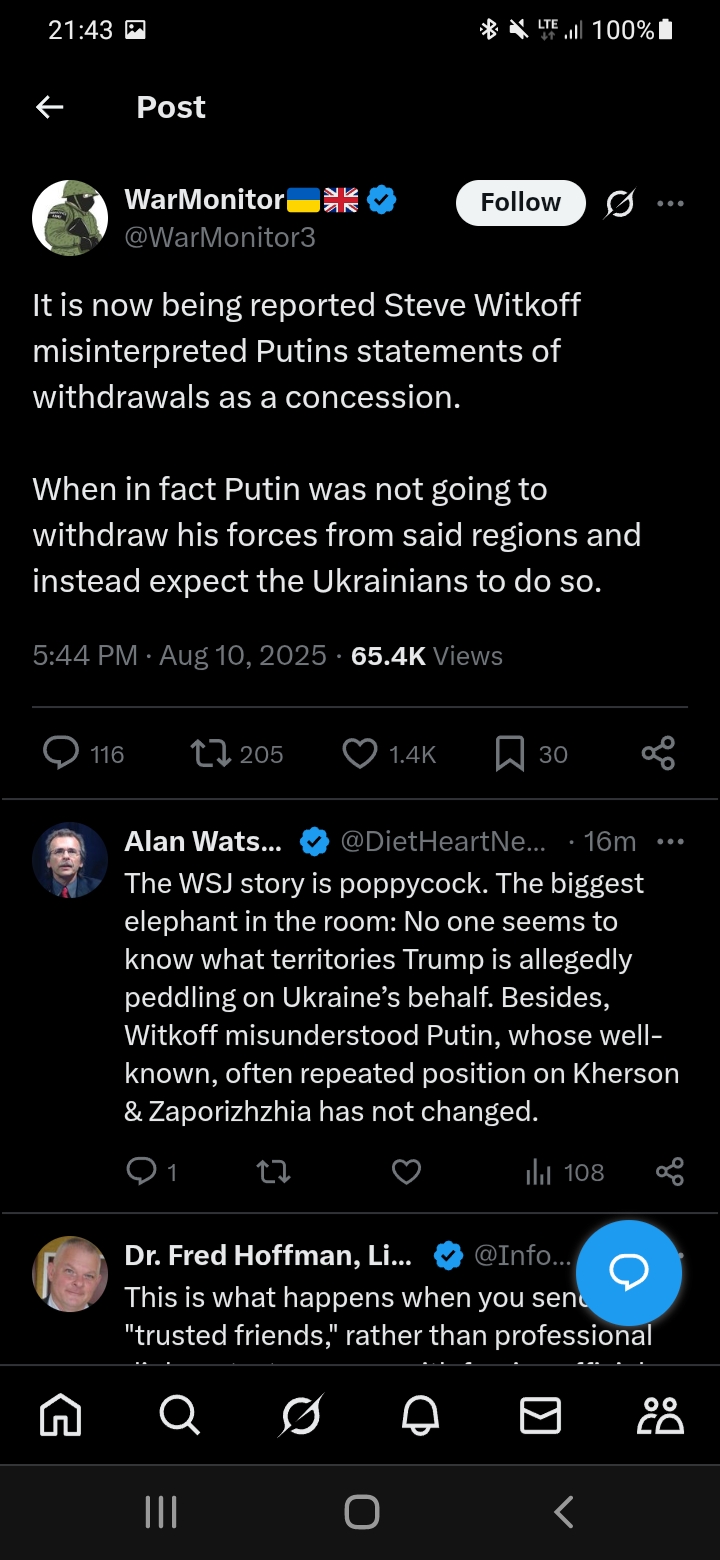Tap the floating reply compose button
This screenshot has width=720, height=1560.
click(x=629, y=1273)
